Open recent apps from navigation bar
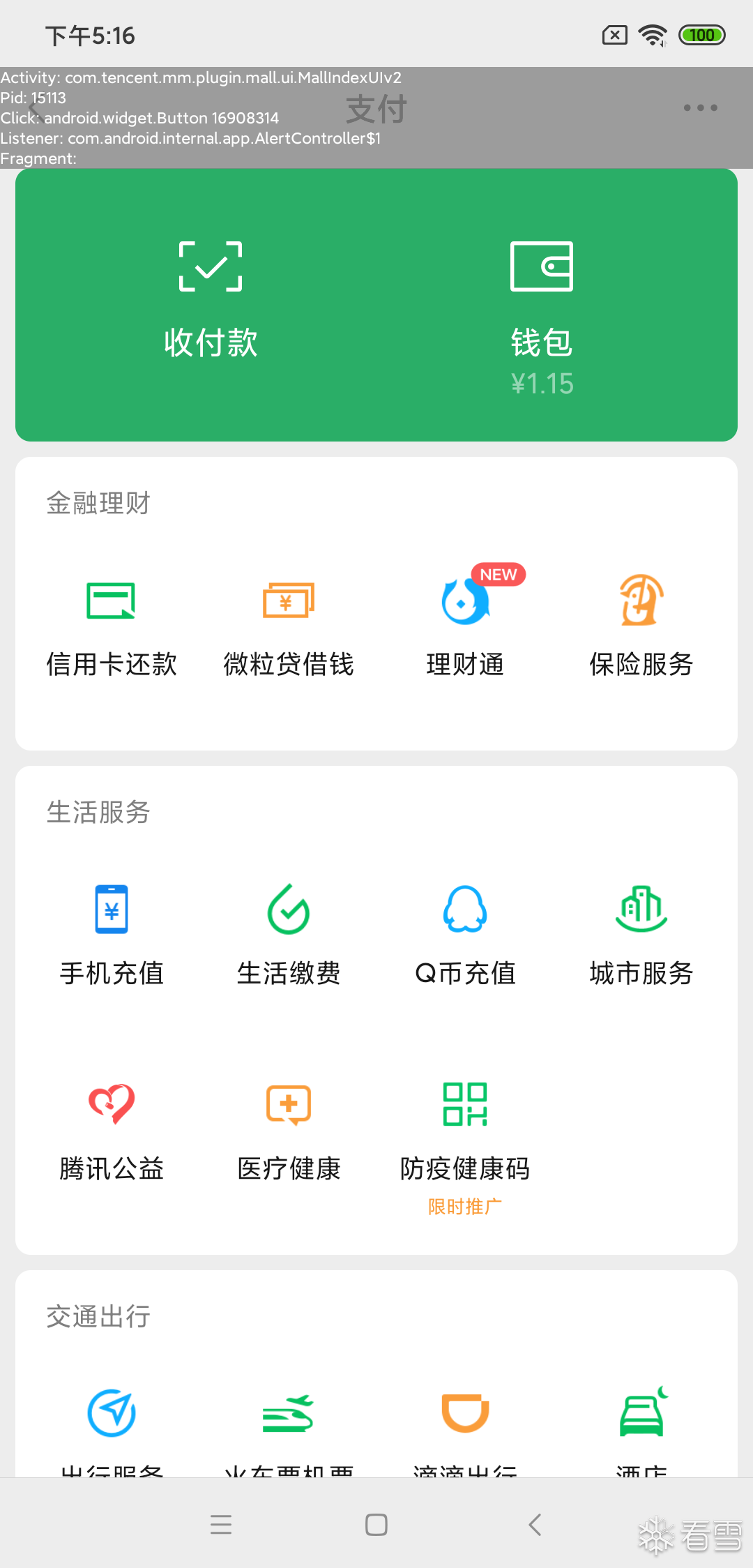Screen dimensions: 753x1568 [x=221, y=1525]
